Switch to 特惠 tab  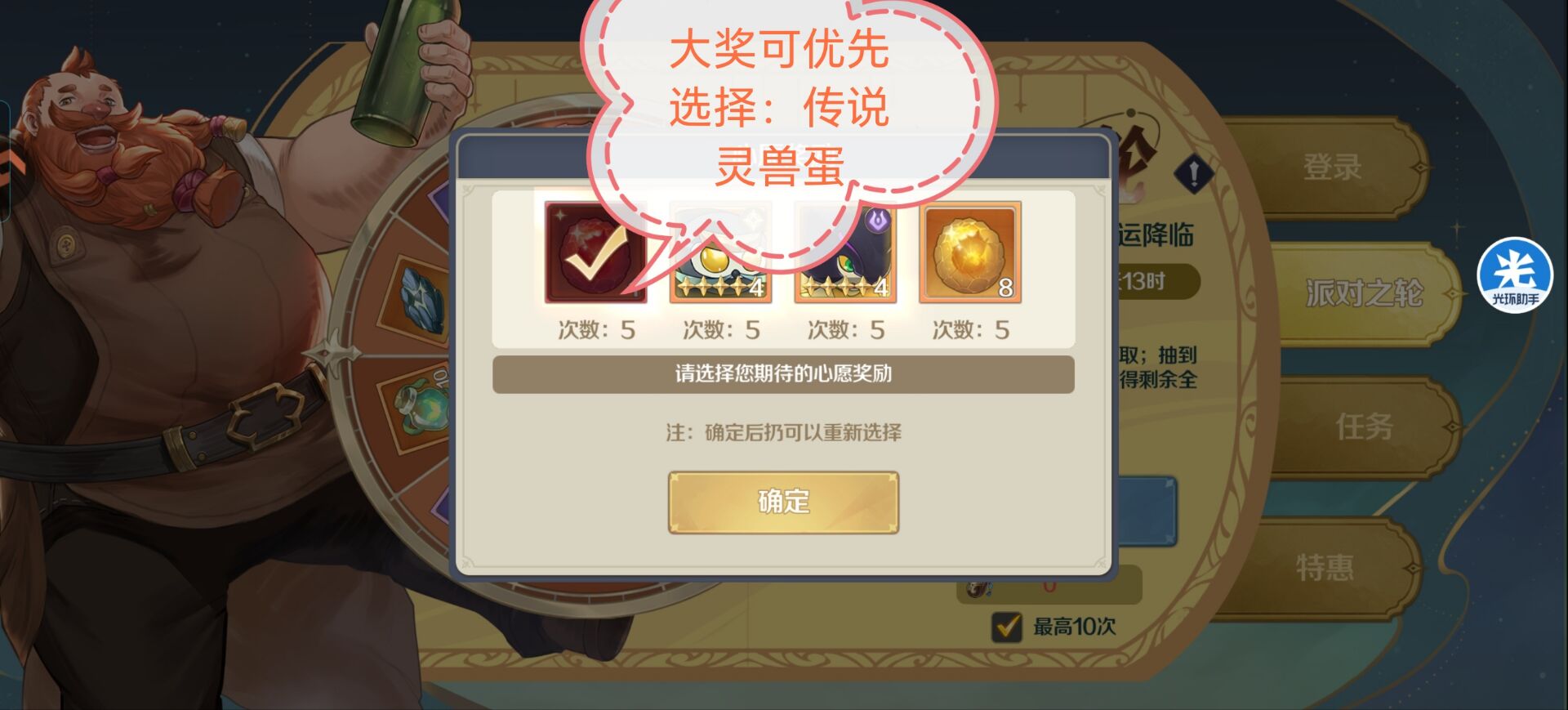(1325, 567)
